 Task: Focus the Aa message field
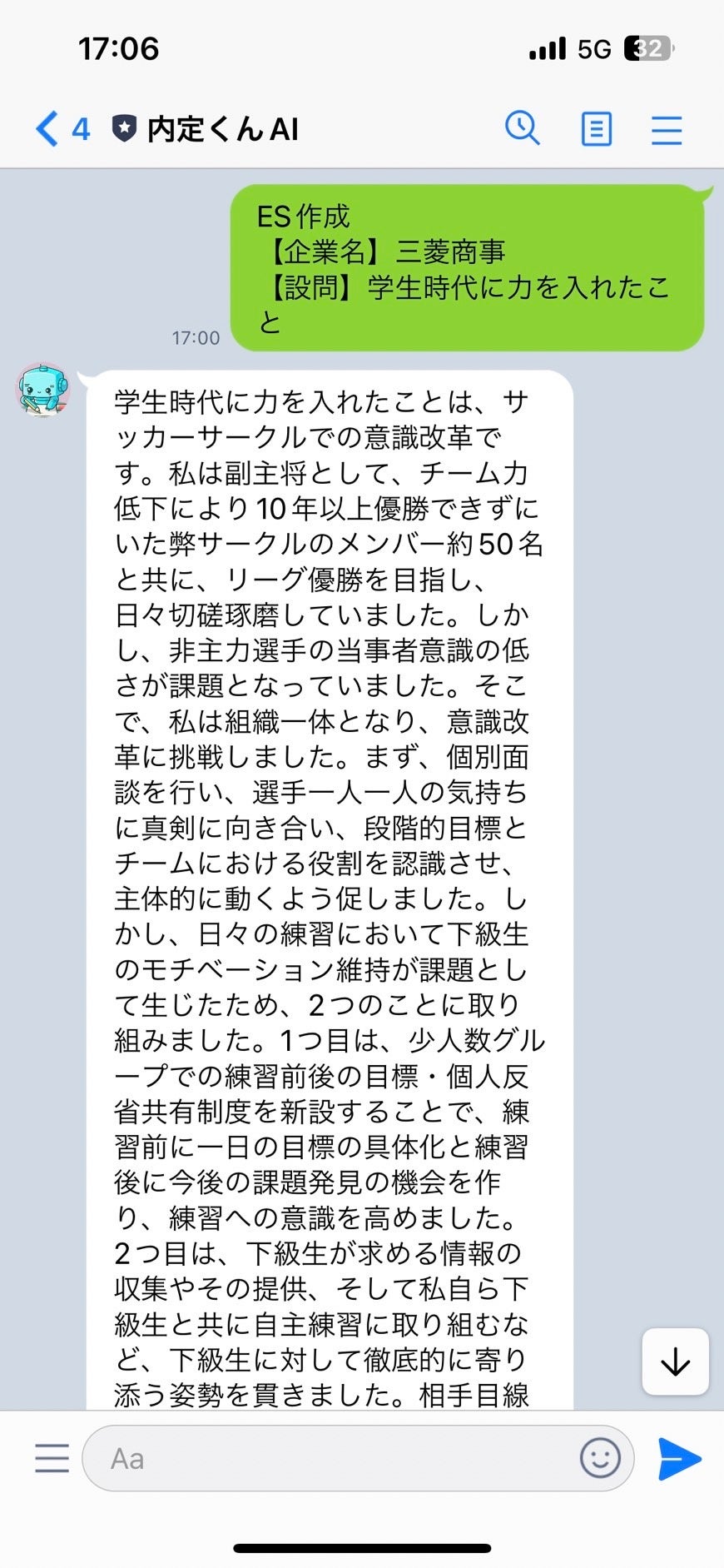pyautogui.click(x=333, y=1458)
